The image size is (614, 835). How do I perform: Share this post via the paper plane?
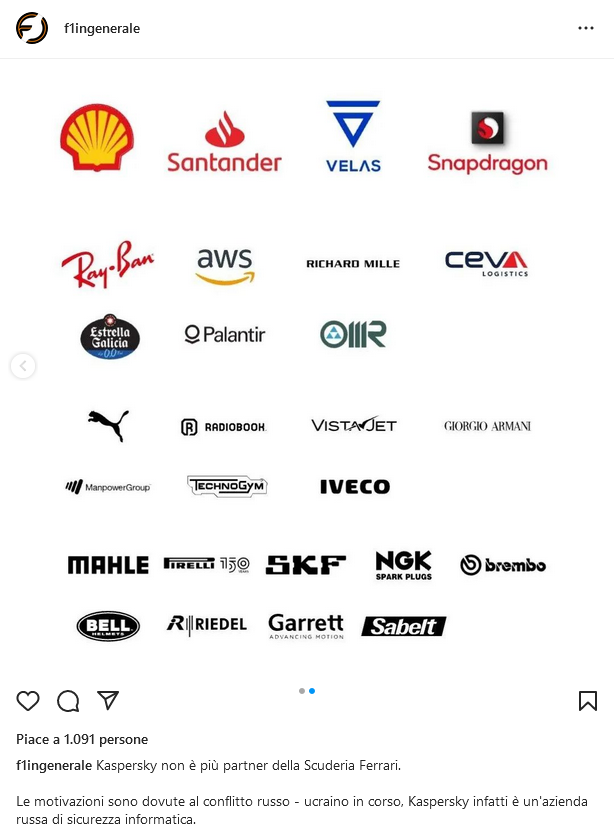tap(108, 700)
